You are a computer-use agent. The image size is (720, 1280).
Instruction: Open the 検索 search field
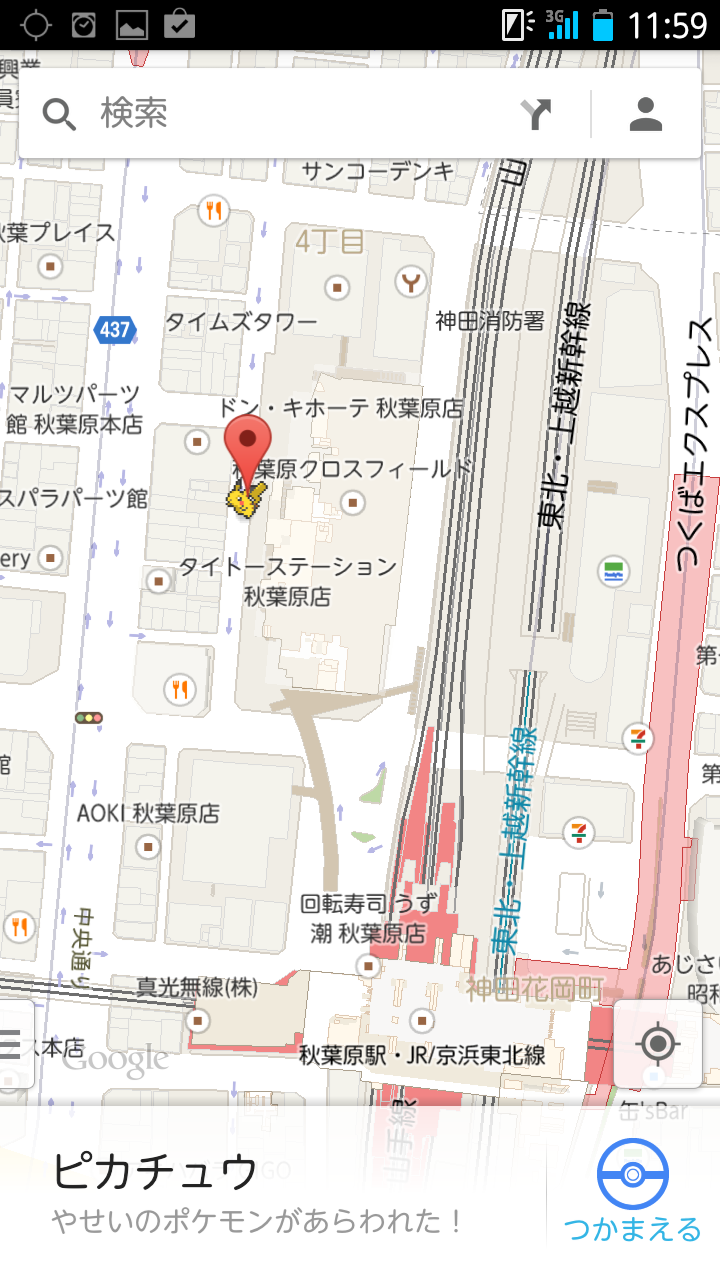(280, 114)
